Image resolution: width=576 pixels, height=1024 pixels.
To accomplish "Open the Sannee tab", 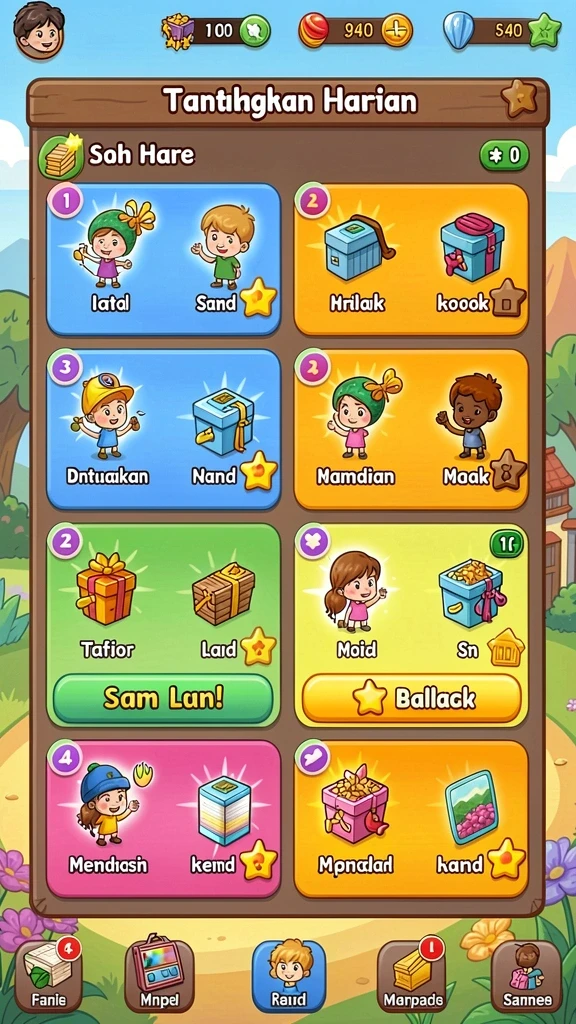I will 526,976.
